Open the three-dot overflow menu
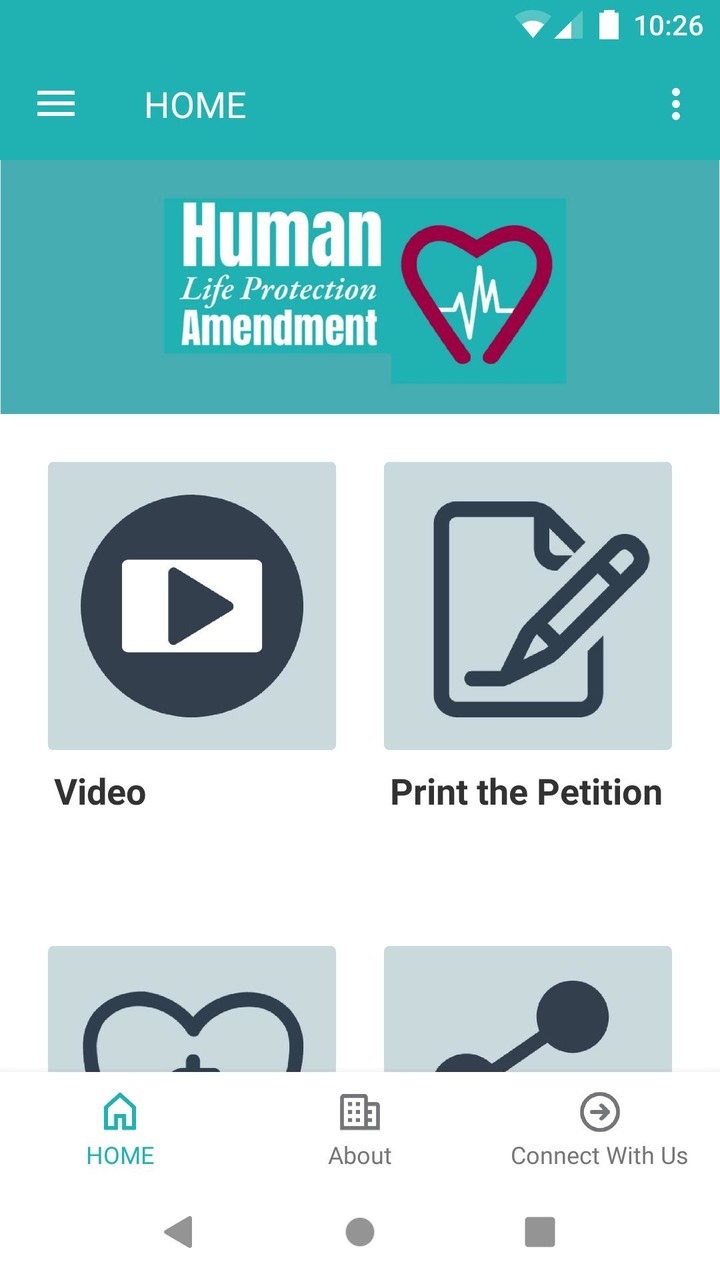Viewport: 720px width, 1280px height. (677, 105)
